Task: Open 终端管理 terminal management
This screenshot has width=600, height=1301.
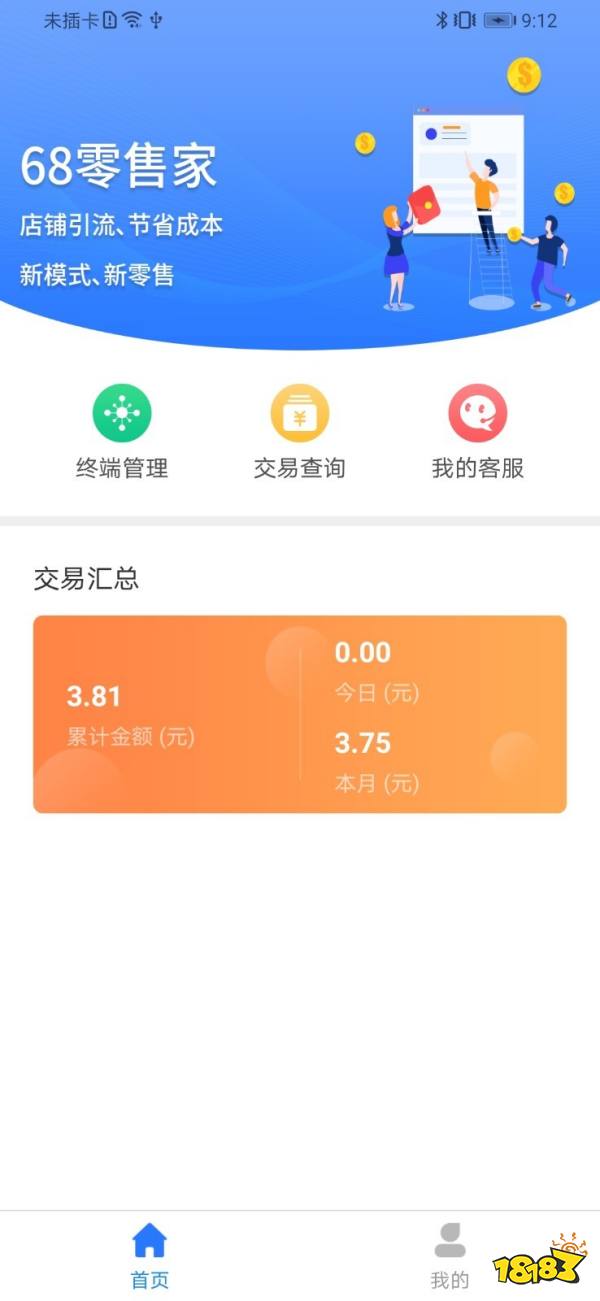Action: click(x=122, y=414)
